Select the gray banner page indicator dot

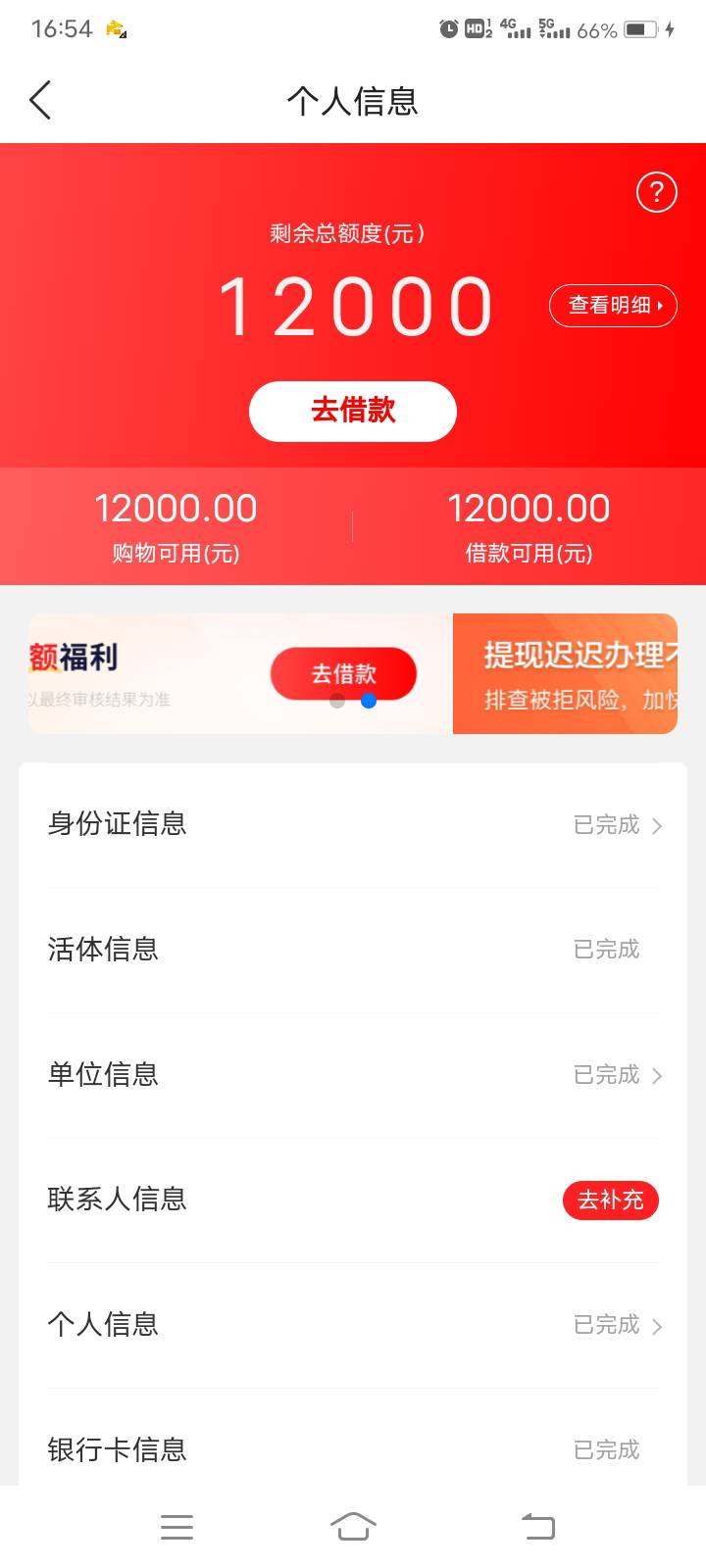(x=337, y=701)
